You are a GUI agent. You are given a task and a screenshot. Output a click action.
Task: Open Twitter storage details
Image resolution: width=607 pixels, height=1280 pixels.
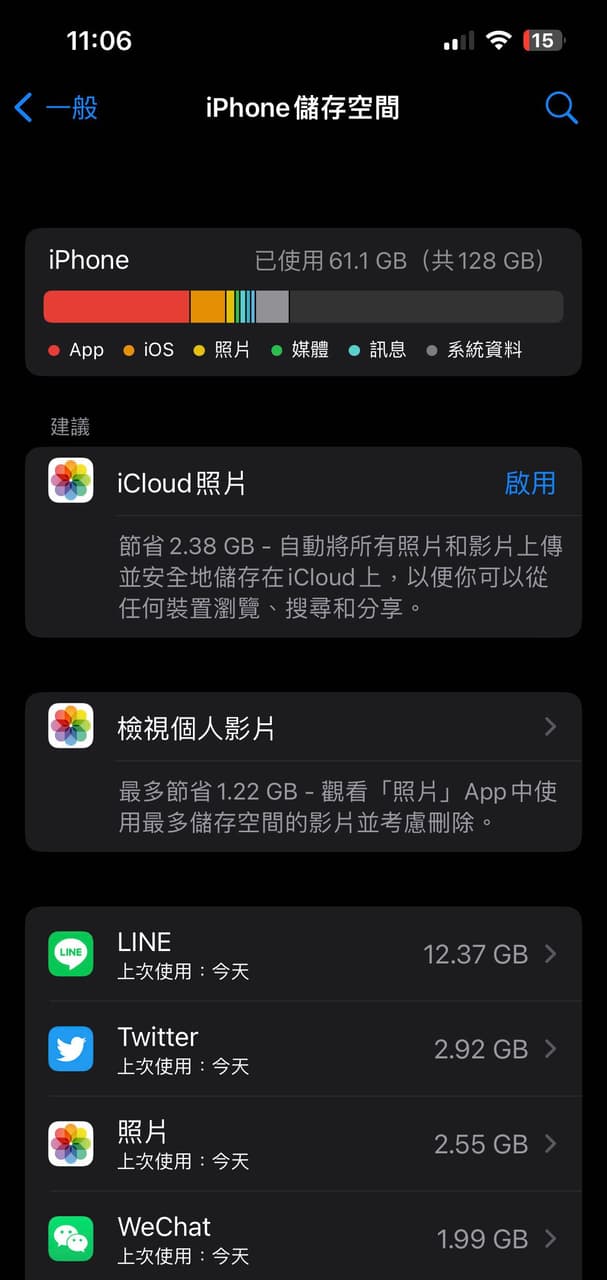(x=303, y=1049)
